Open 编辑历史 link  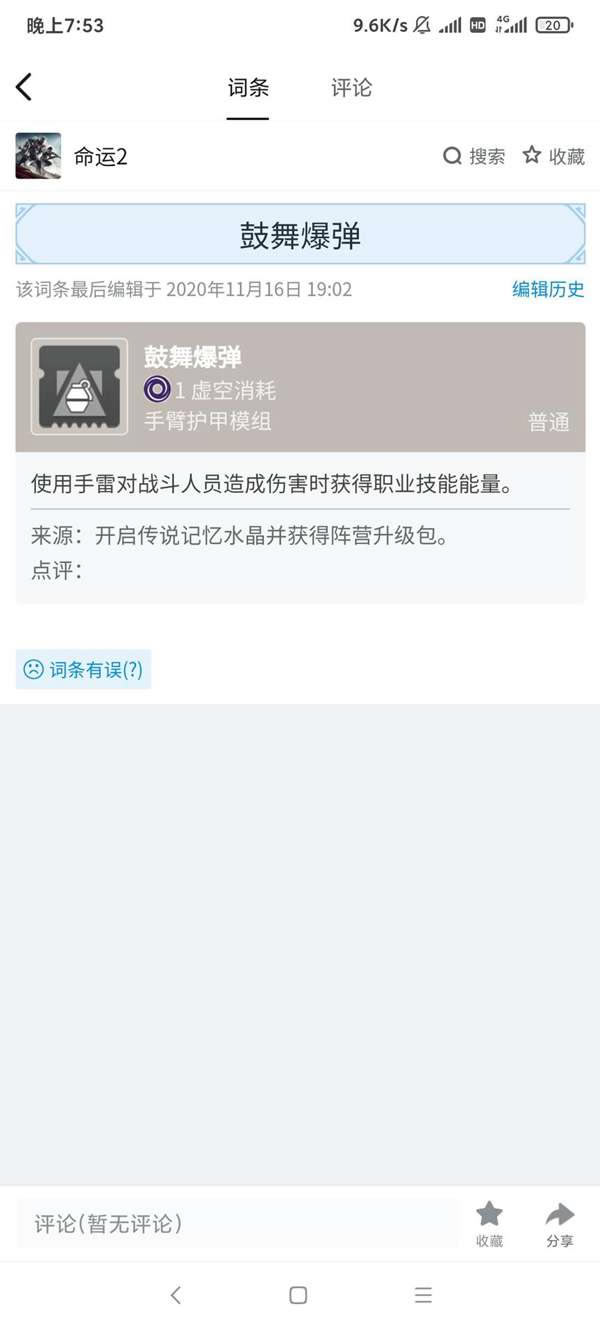[x=548, y=289]
